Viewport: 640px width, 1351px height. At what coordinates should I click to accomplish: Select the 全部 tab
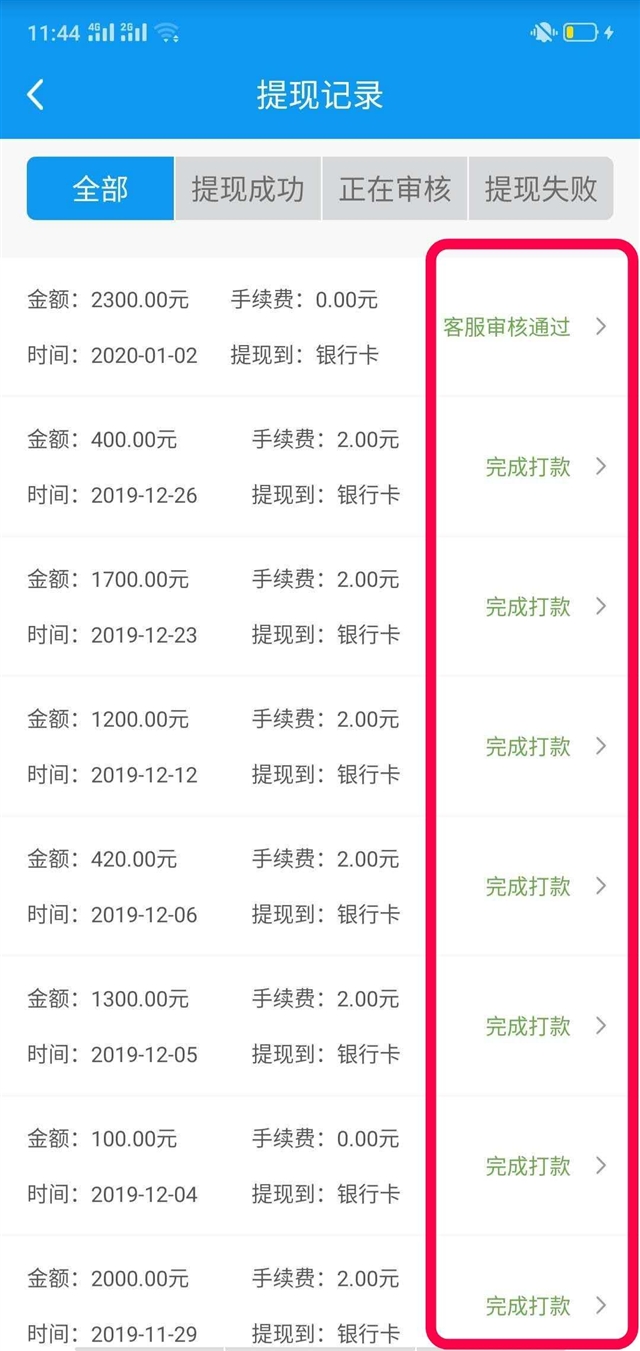click(100, 188)
